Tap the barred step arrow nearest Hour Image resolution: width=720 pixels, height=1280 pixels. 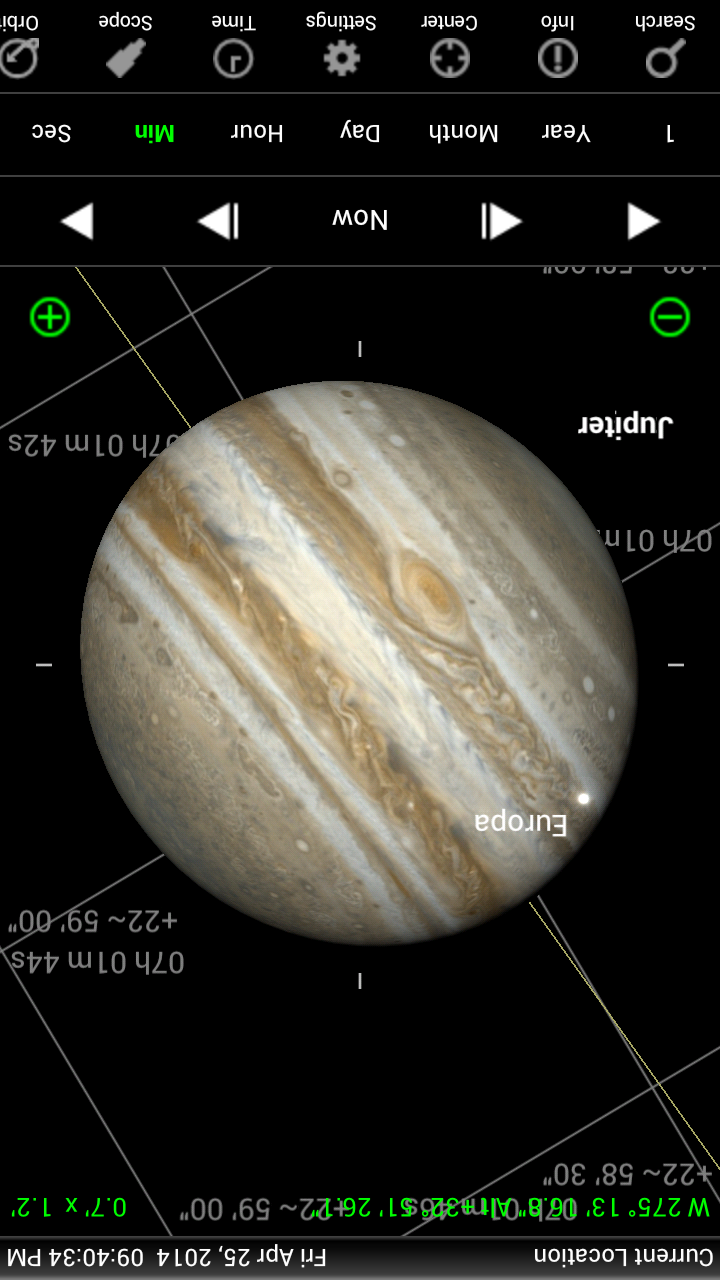(x=218, y=221)
